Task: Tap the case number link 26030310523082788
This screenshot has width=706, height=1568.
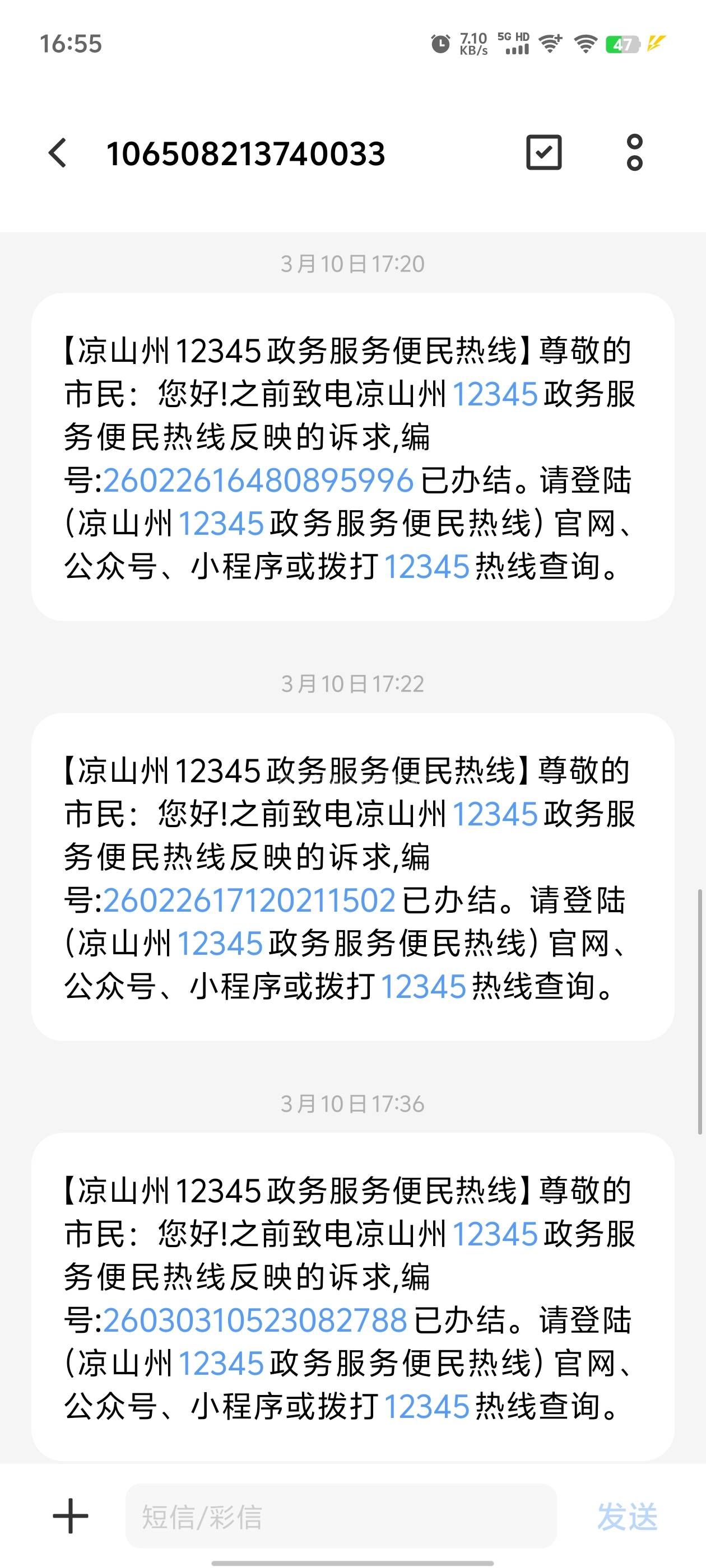Action: 256,1320
